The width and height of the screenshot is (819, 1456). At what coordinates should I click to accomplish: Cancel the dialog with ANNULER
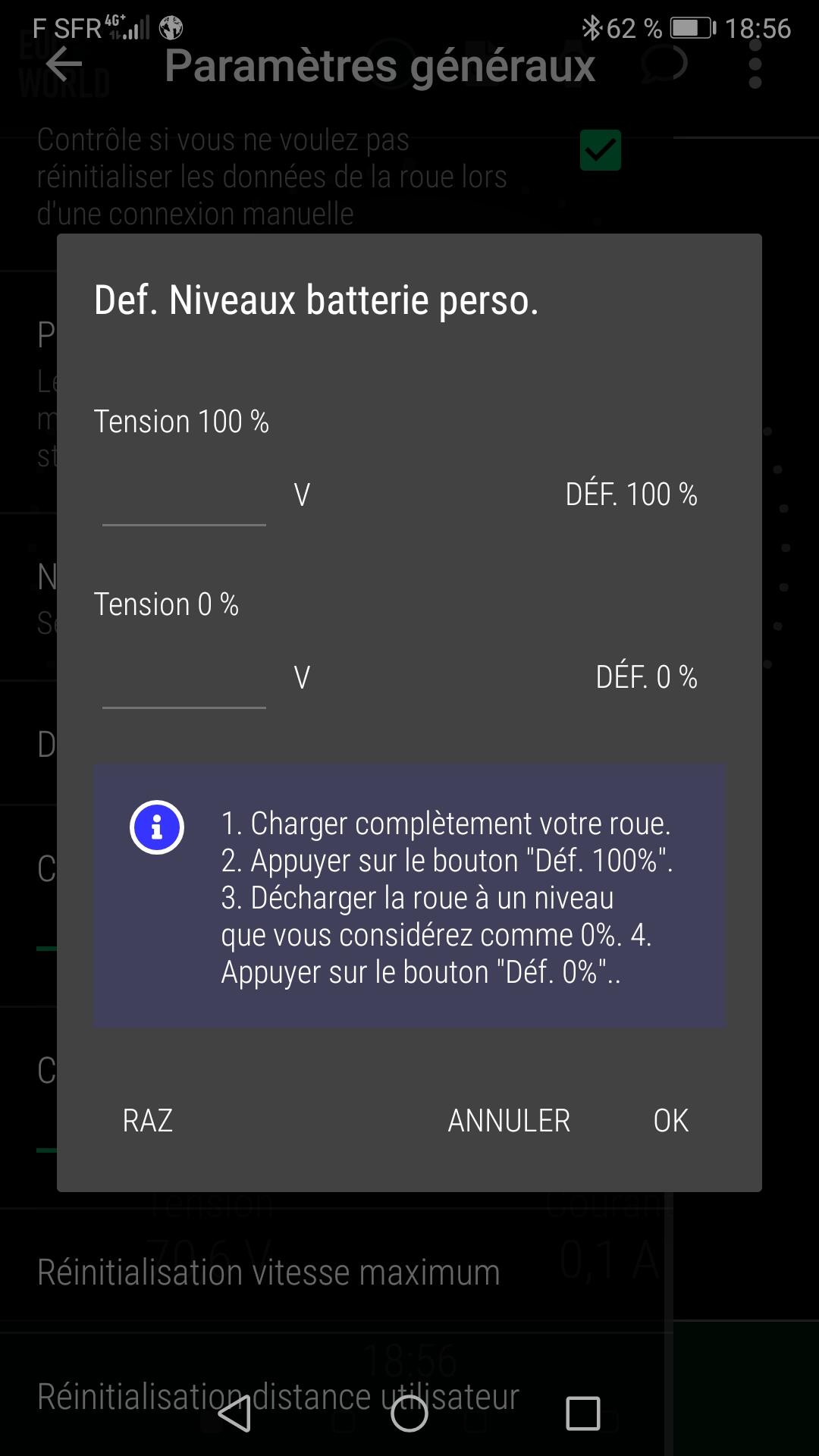coord(509,1120)
